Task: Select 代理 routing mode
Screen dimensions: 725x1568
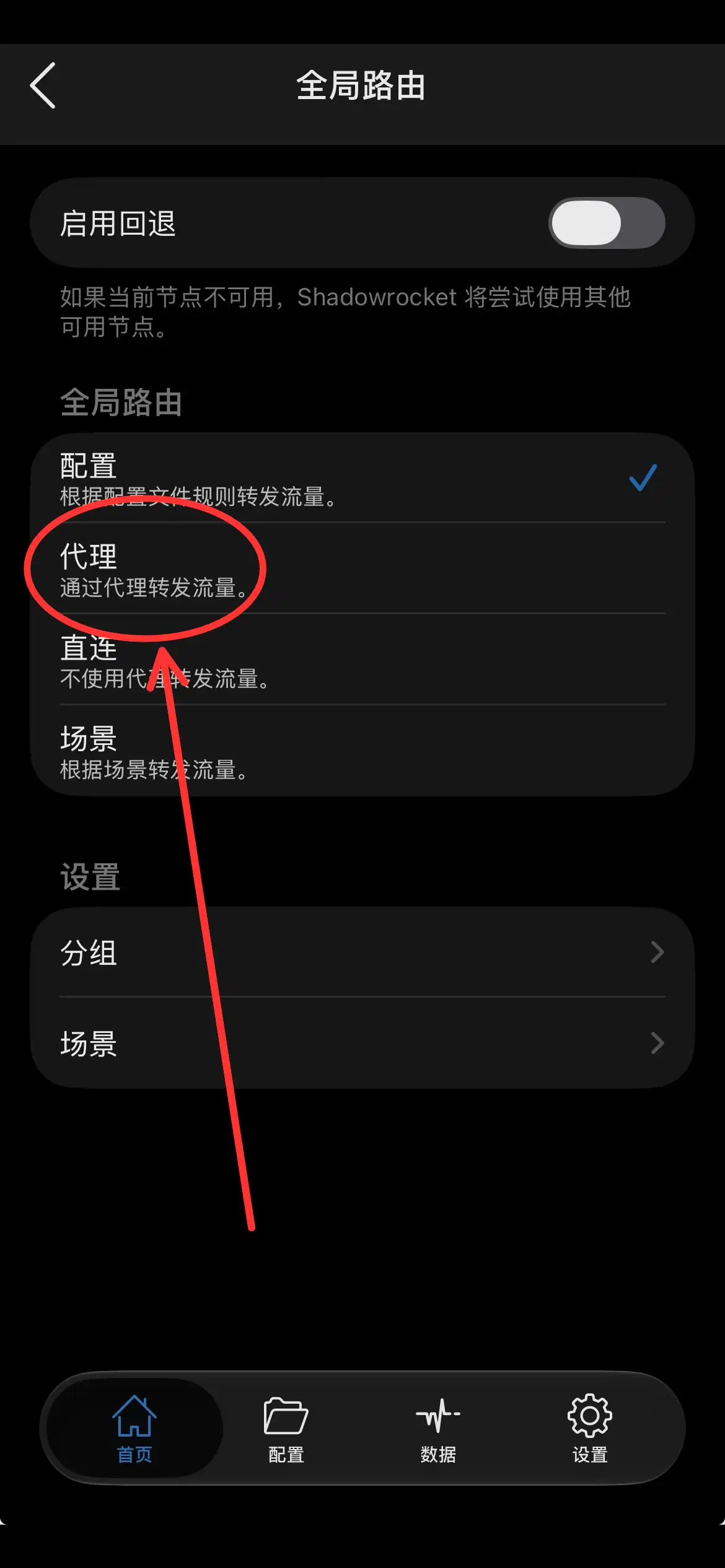Action: [x=362, y=568]
